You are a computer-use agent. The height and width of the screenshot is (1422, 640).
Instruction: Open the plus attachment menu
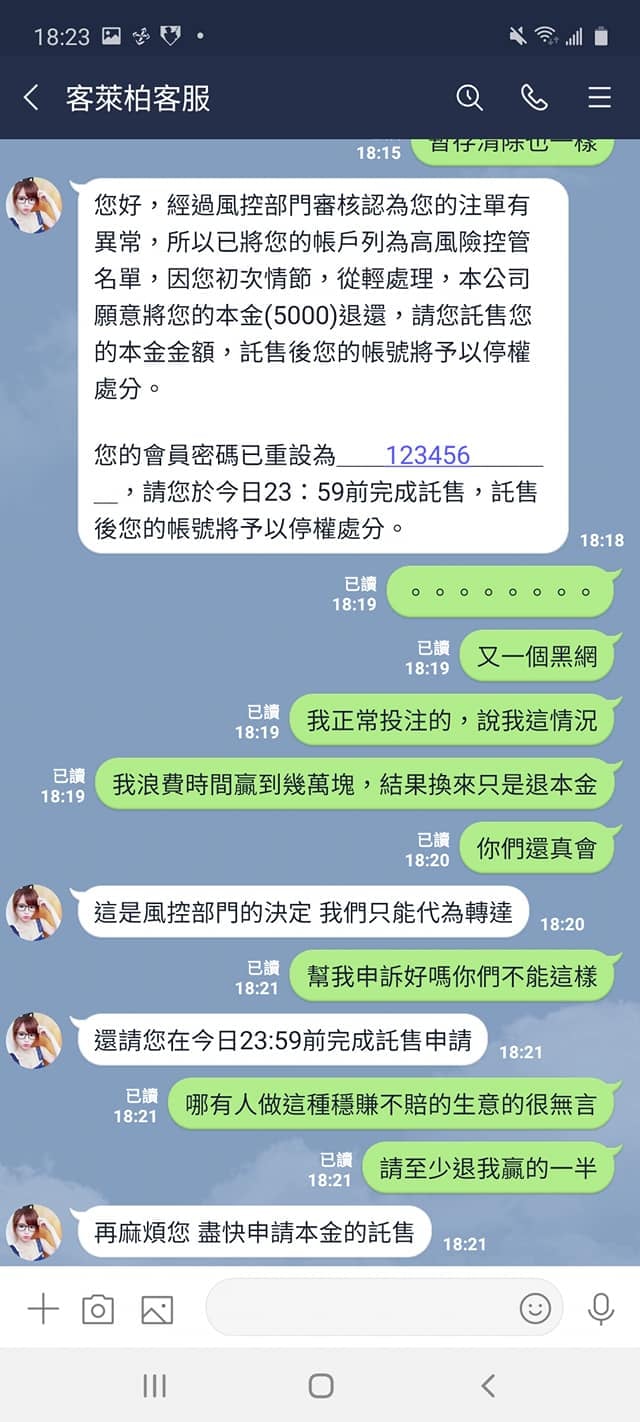(43, 1308)
